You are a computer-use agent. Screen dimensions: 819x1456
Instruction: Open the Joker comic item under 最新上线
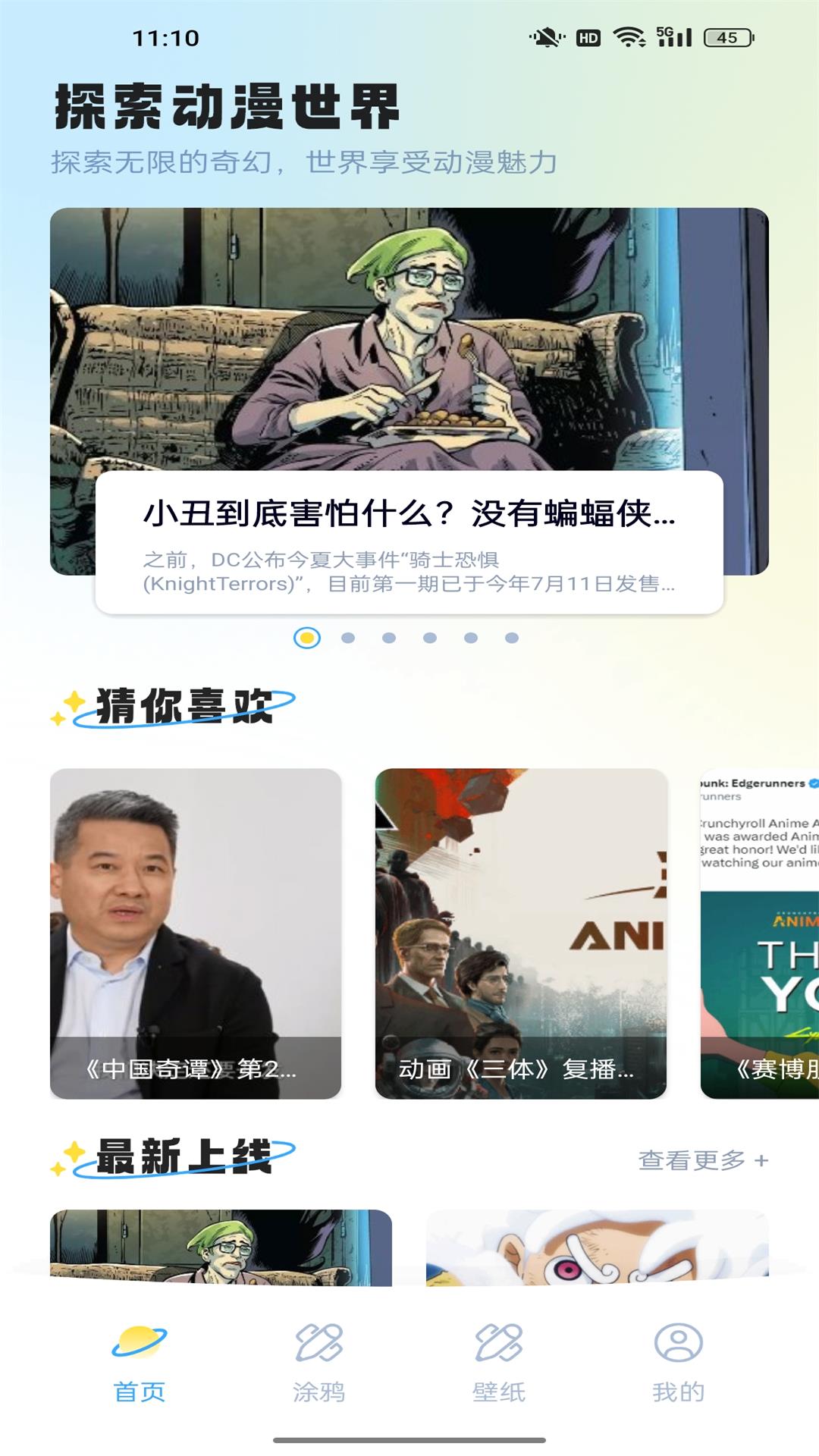[x=221, y=1247]
